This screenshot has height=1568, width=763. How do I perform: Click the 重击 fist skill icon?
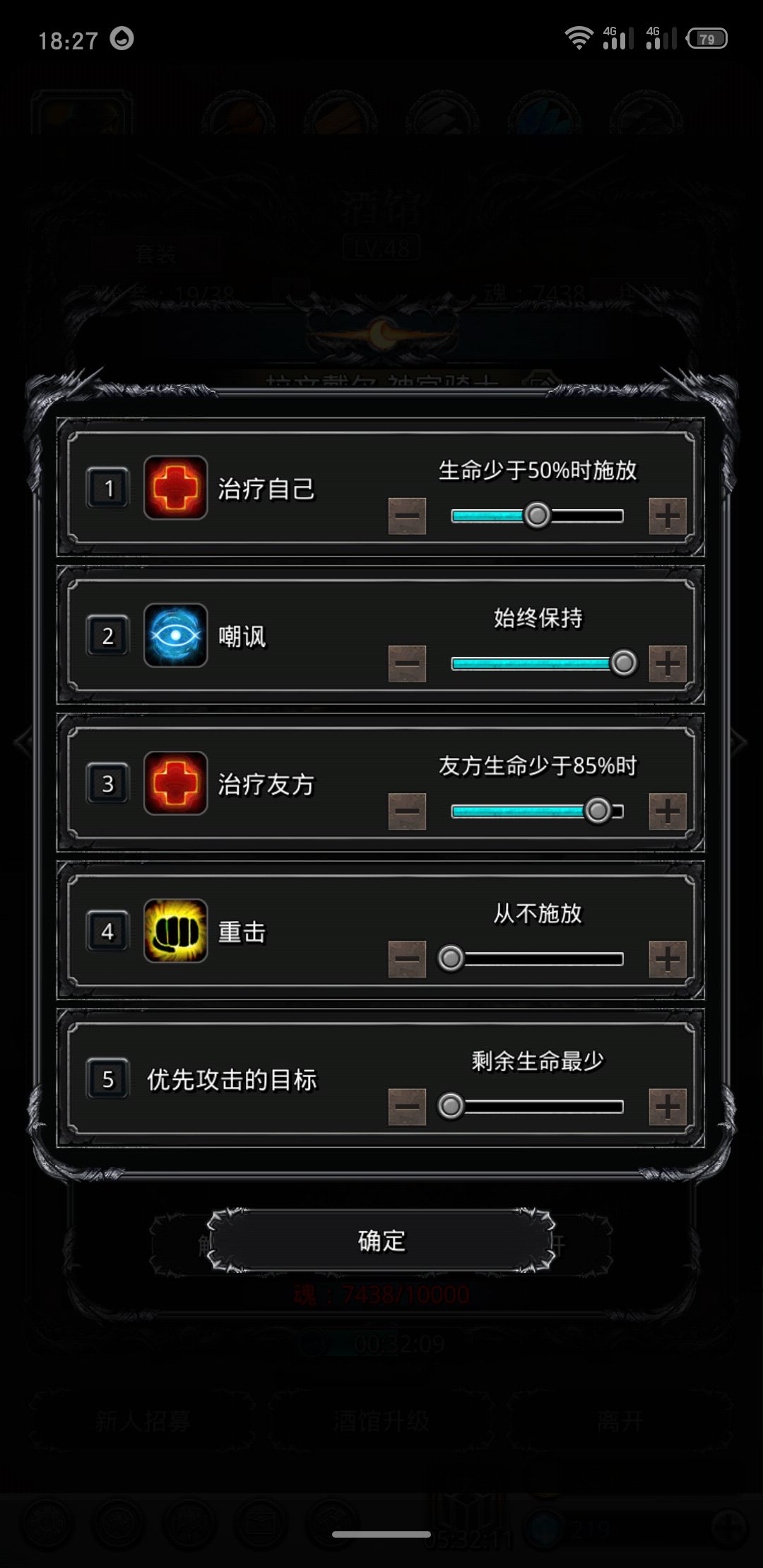(176, 932)
